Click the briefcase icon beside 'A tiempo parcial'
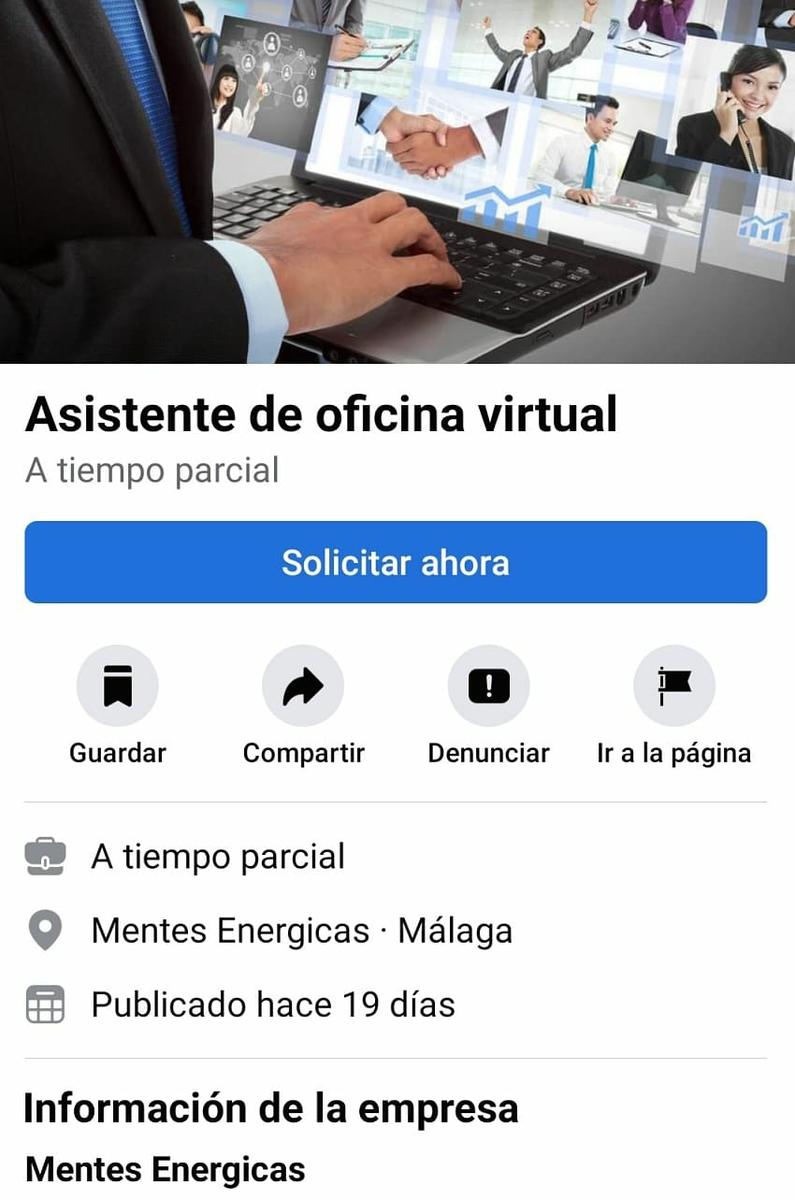 pos(44,855)
